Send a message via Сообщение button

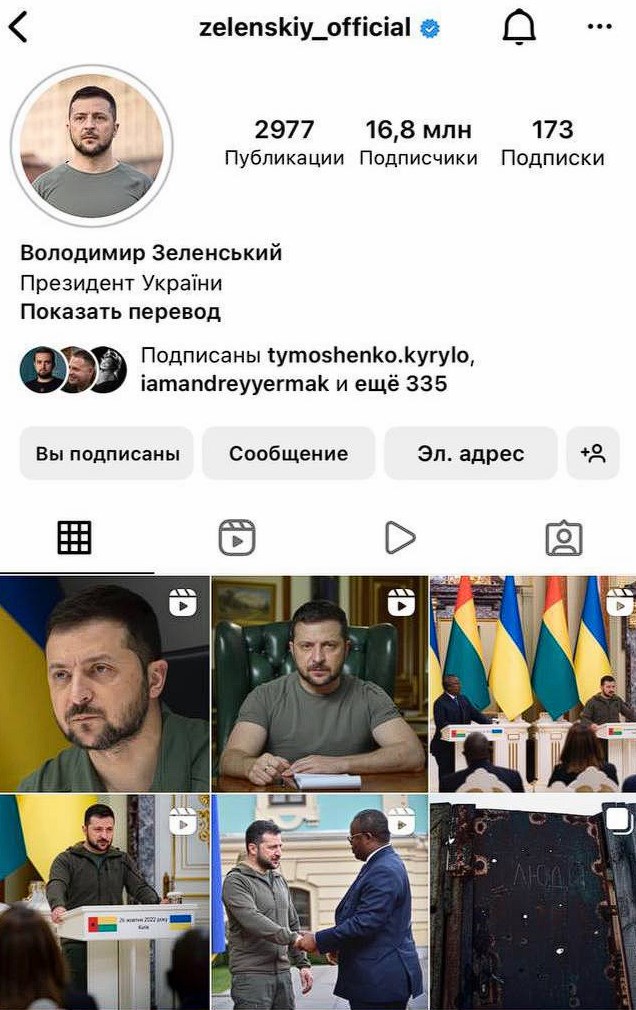click(x=288, y=454)
